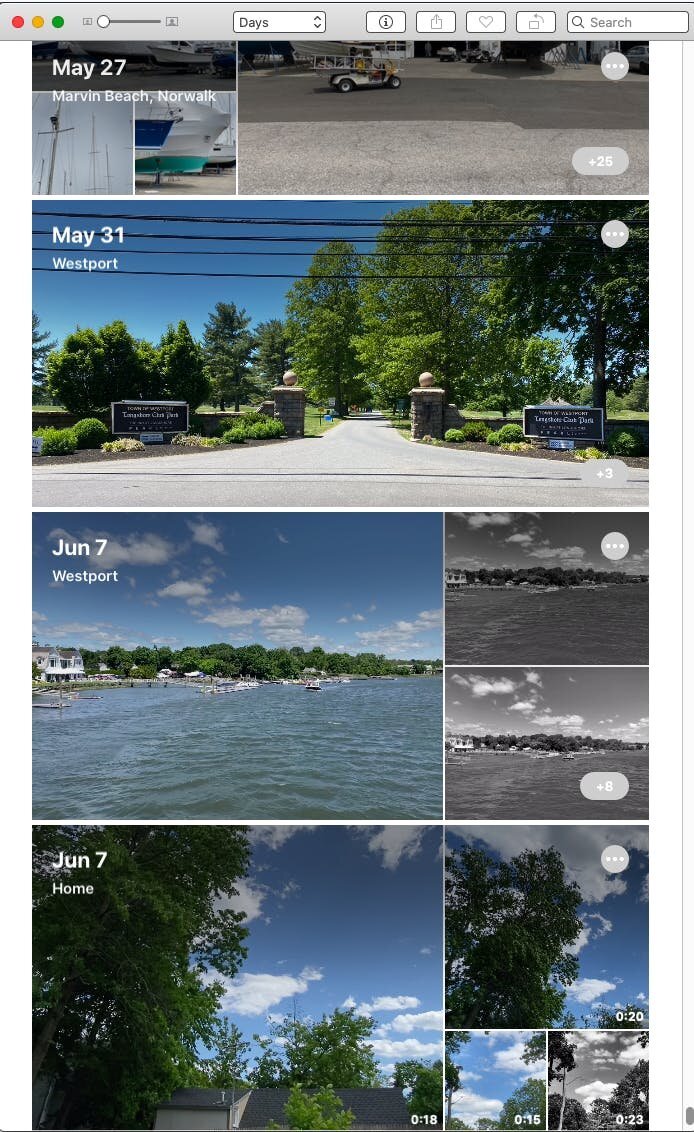694x1132 pixels.
Task: Adjust the thumbnail zoom slider
Action: point(104,22)
